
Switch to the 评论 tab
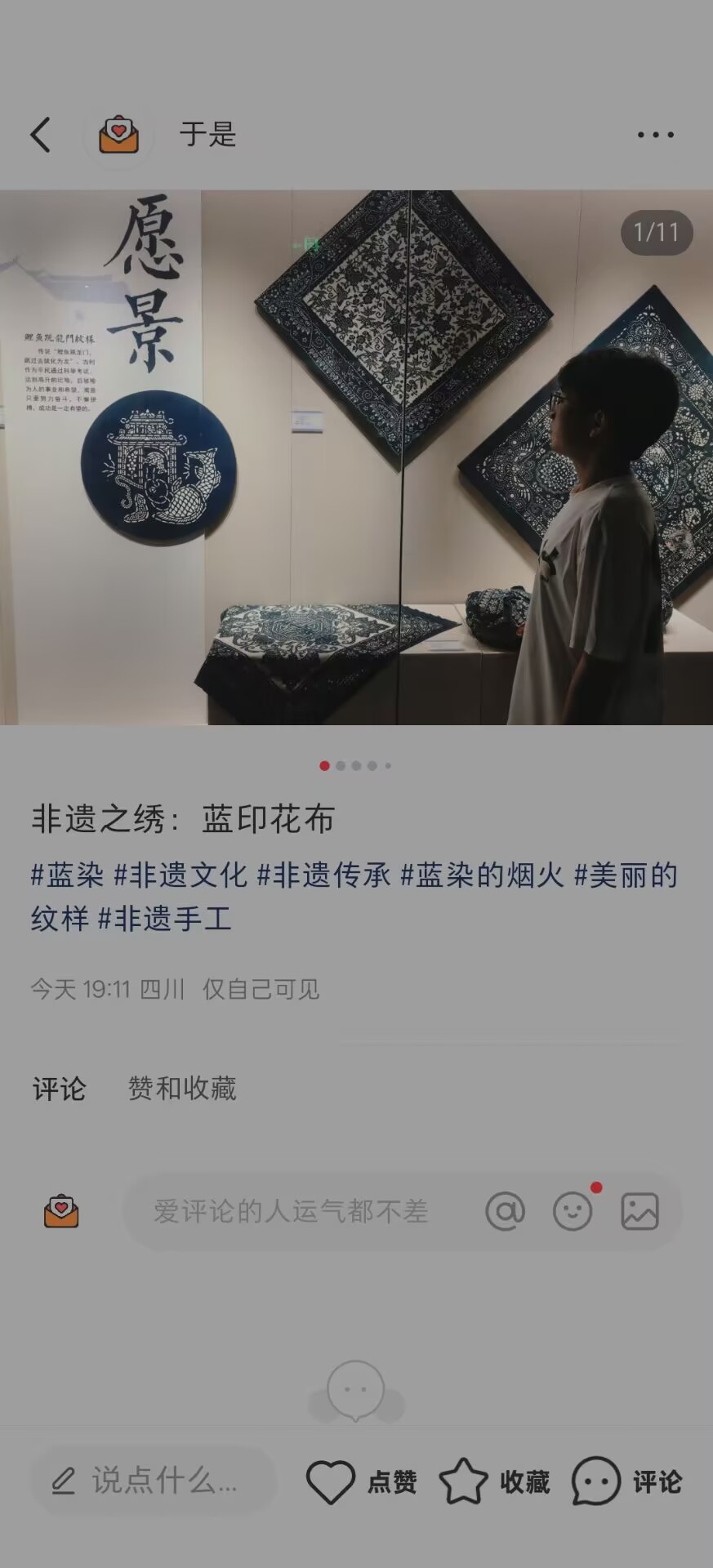[59, 1089]
